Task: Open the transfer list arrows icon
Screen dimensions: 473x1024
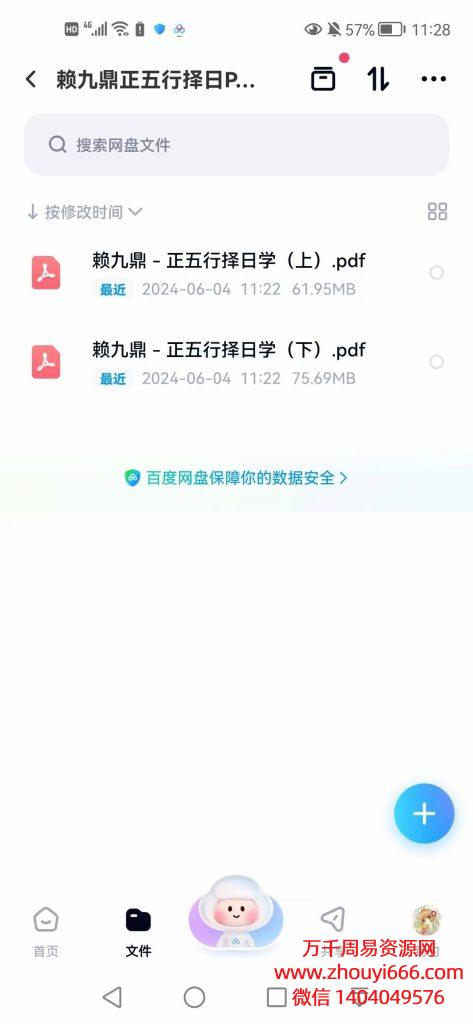Action: pyautogui.click(x=378, y=79)
